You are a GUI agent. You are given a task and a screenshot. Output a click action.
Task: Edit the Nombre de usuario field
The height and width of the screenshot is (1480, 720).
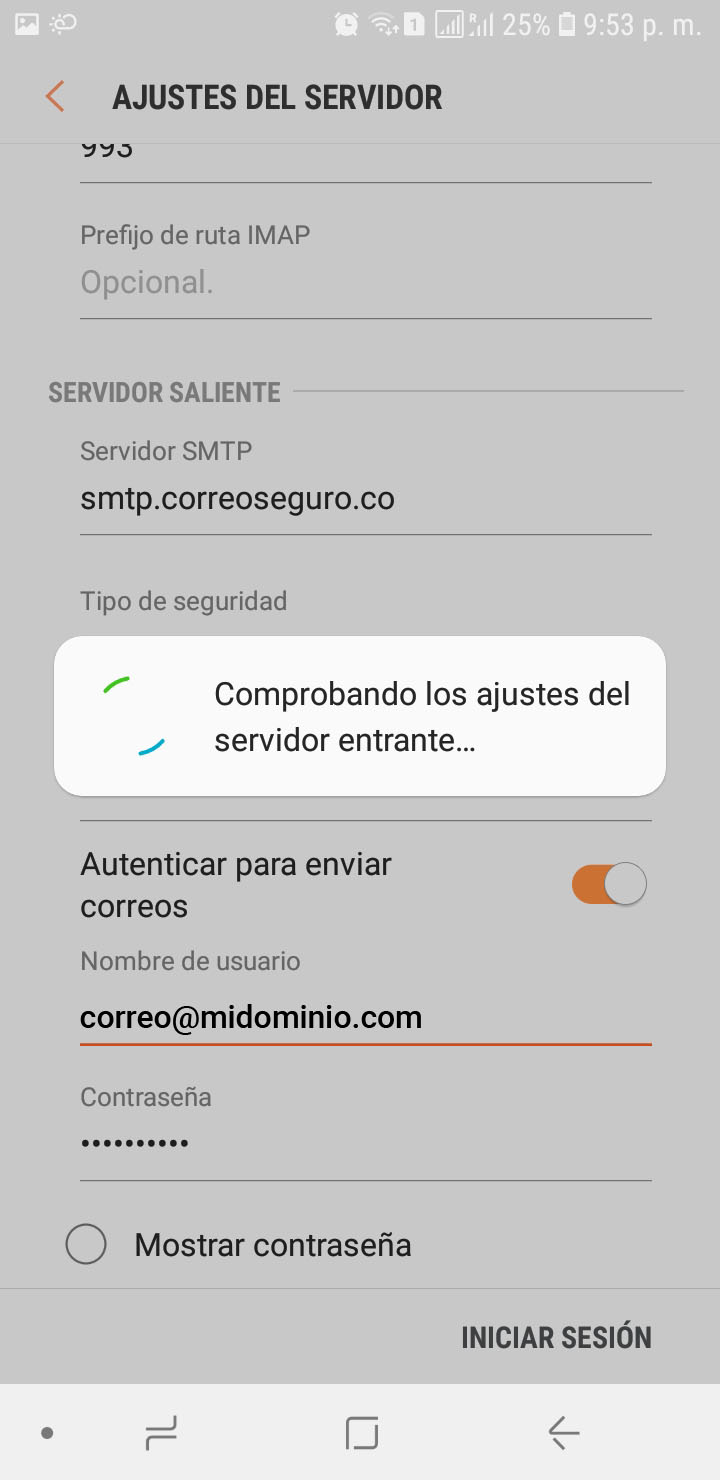(365, 1018)
